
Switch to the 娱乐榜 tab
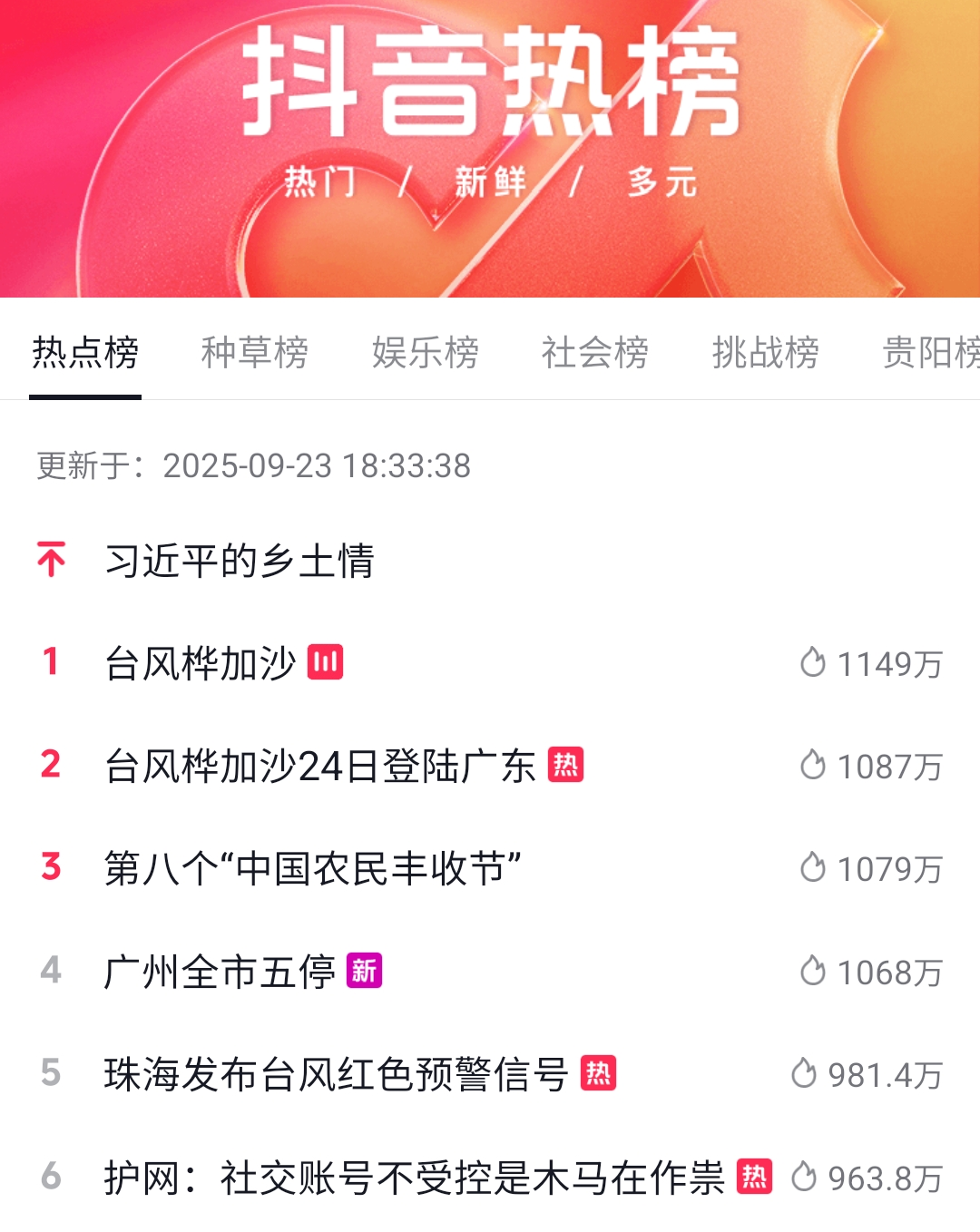point(425,352)
